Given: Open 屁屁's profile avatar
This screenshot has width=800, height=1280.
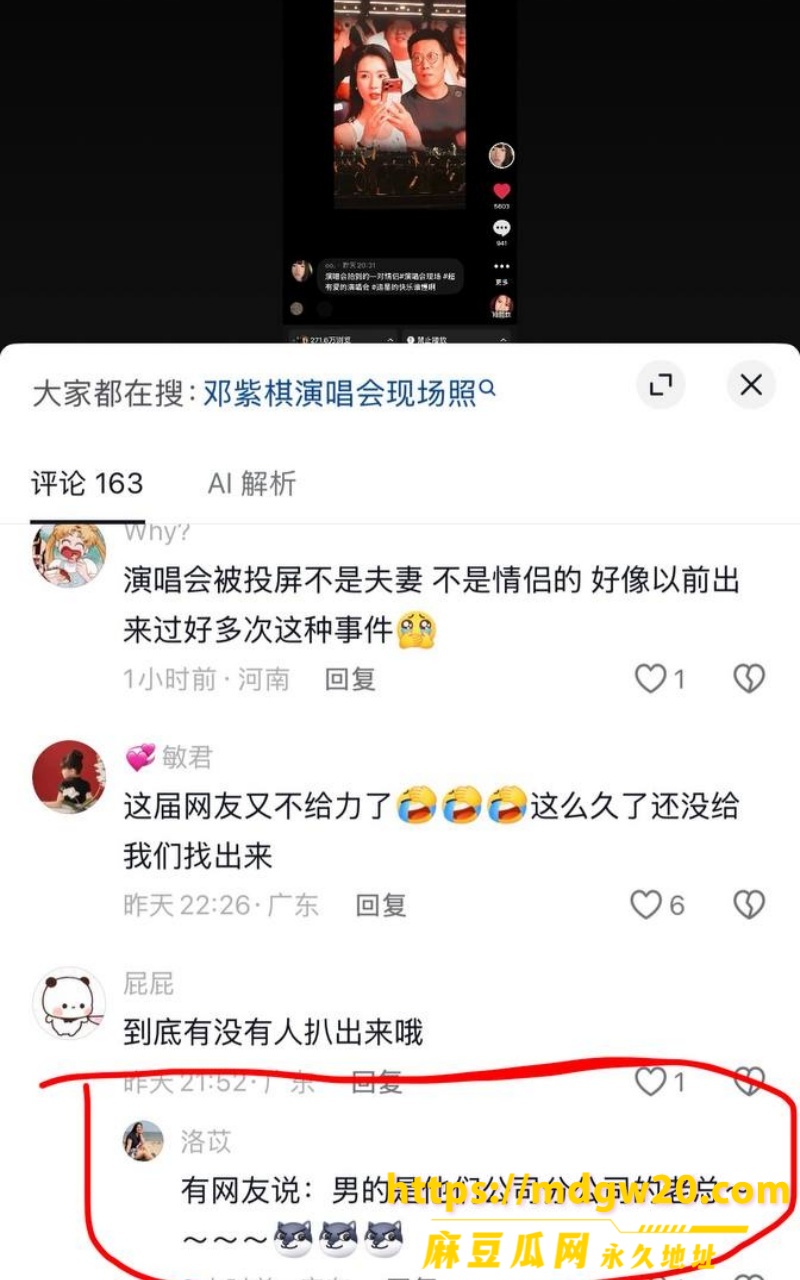Looking at the screenshot, I should click(69, 1003).
